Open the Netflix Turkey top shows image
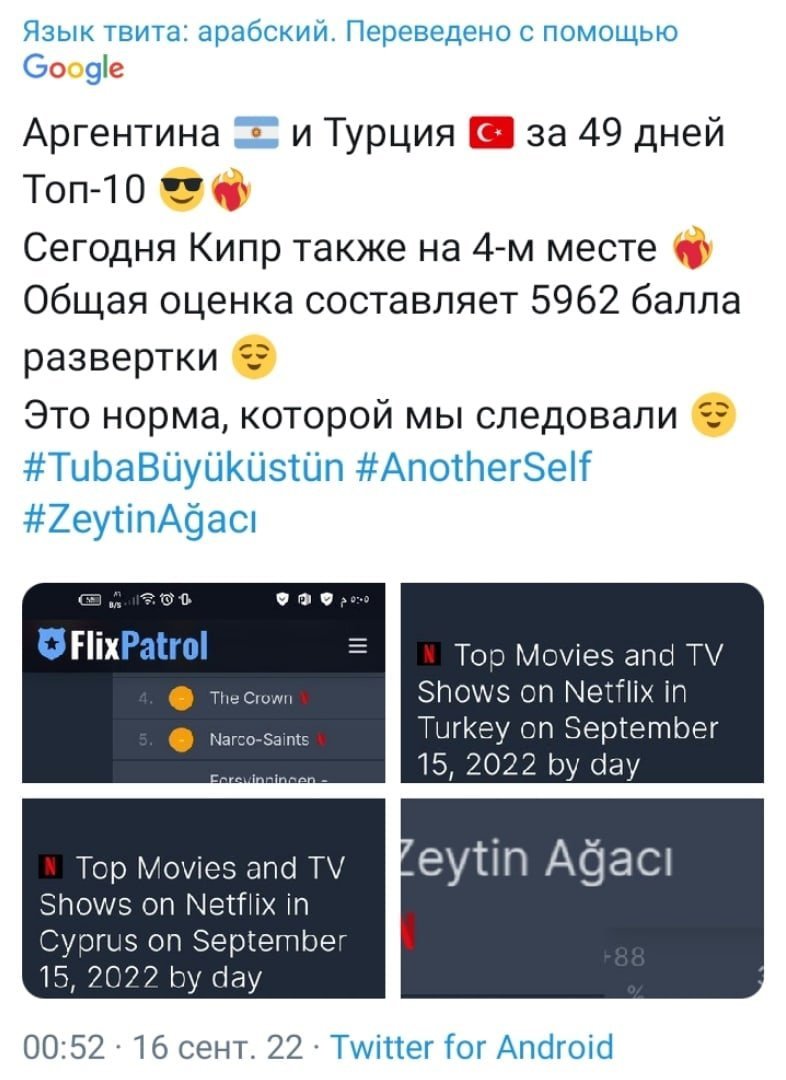This screenshot has height=1080, width=786. click(582, 683)
